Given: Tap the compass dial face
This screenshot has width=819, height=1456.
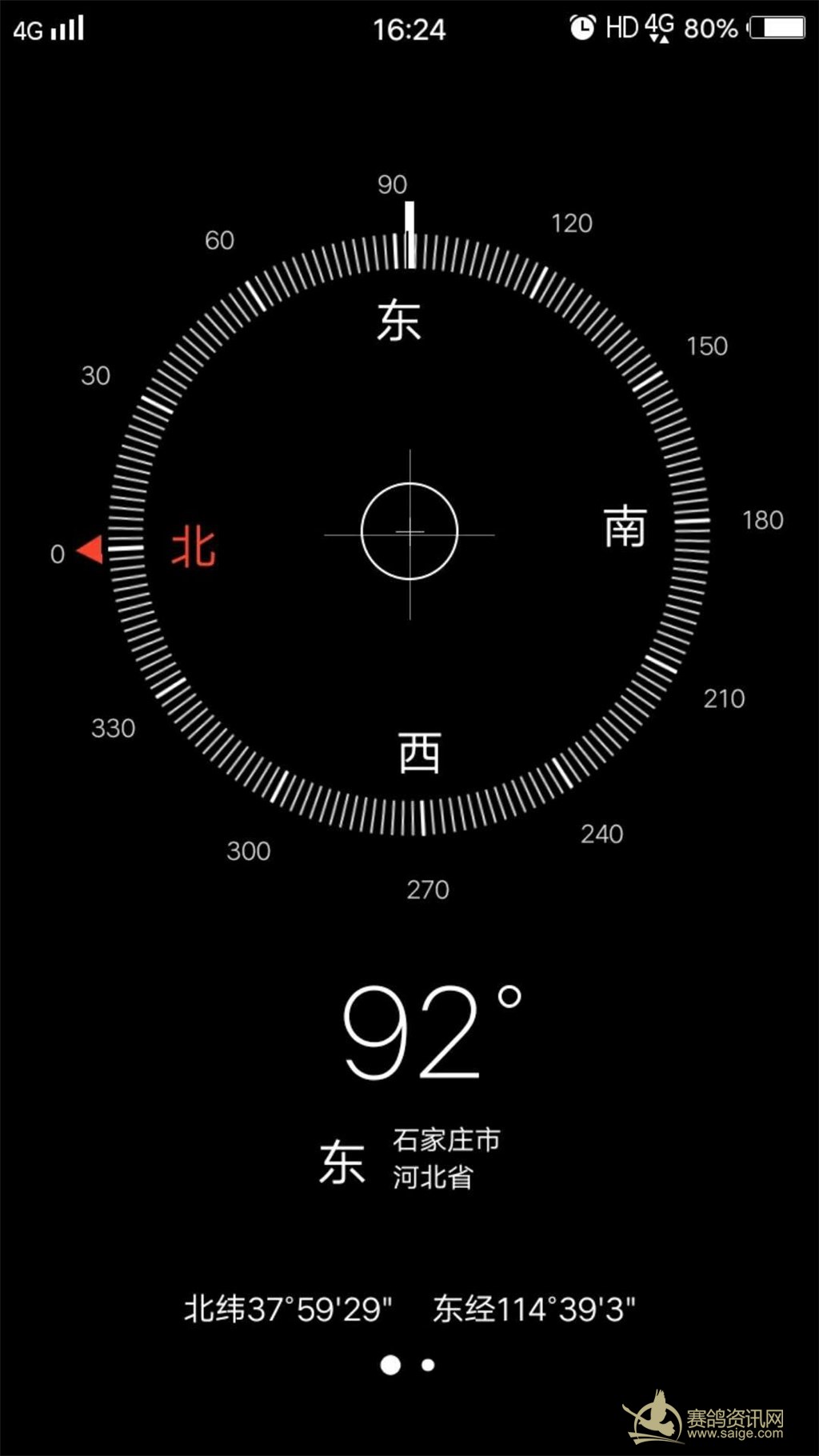Looking at the screenshot, I should (x=409, y=533).
